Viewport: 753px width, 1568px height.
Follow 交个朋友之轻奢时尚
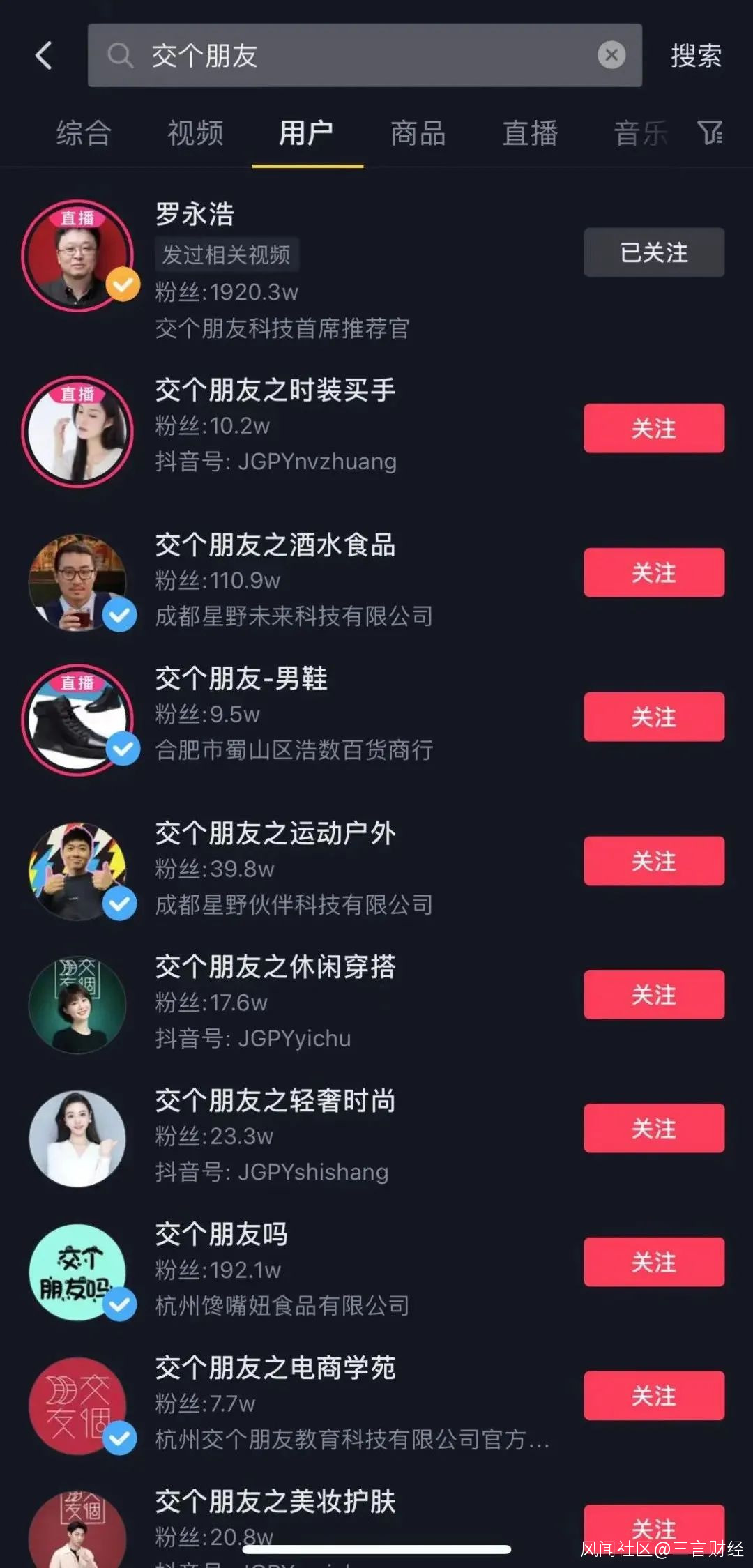[x=653, y=1128]
